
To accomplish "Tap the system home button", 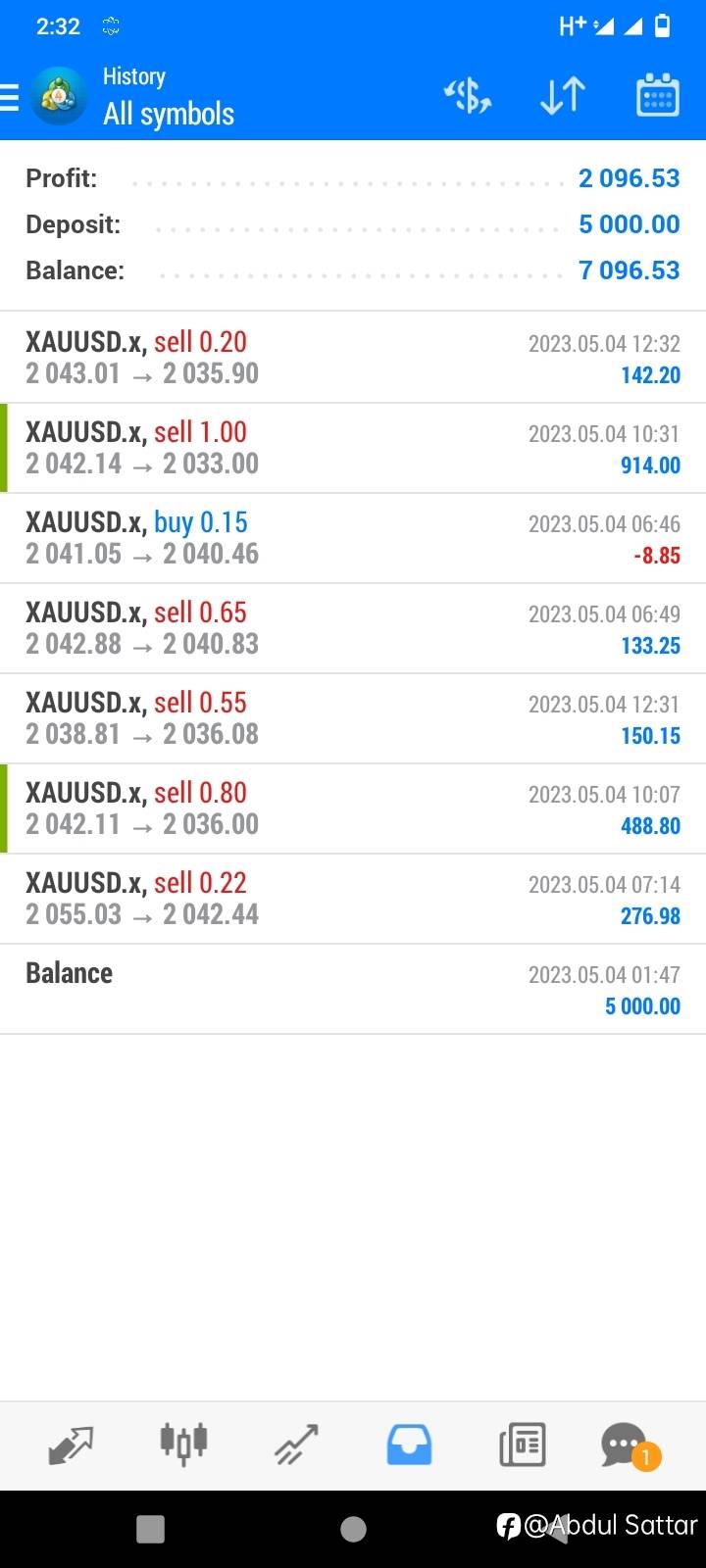I will click(353, 1529).
